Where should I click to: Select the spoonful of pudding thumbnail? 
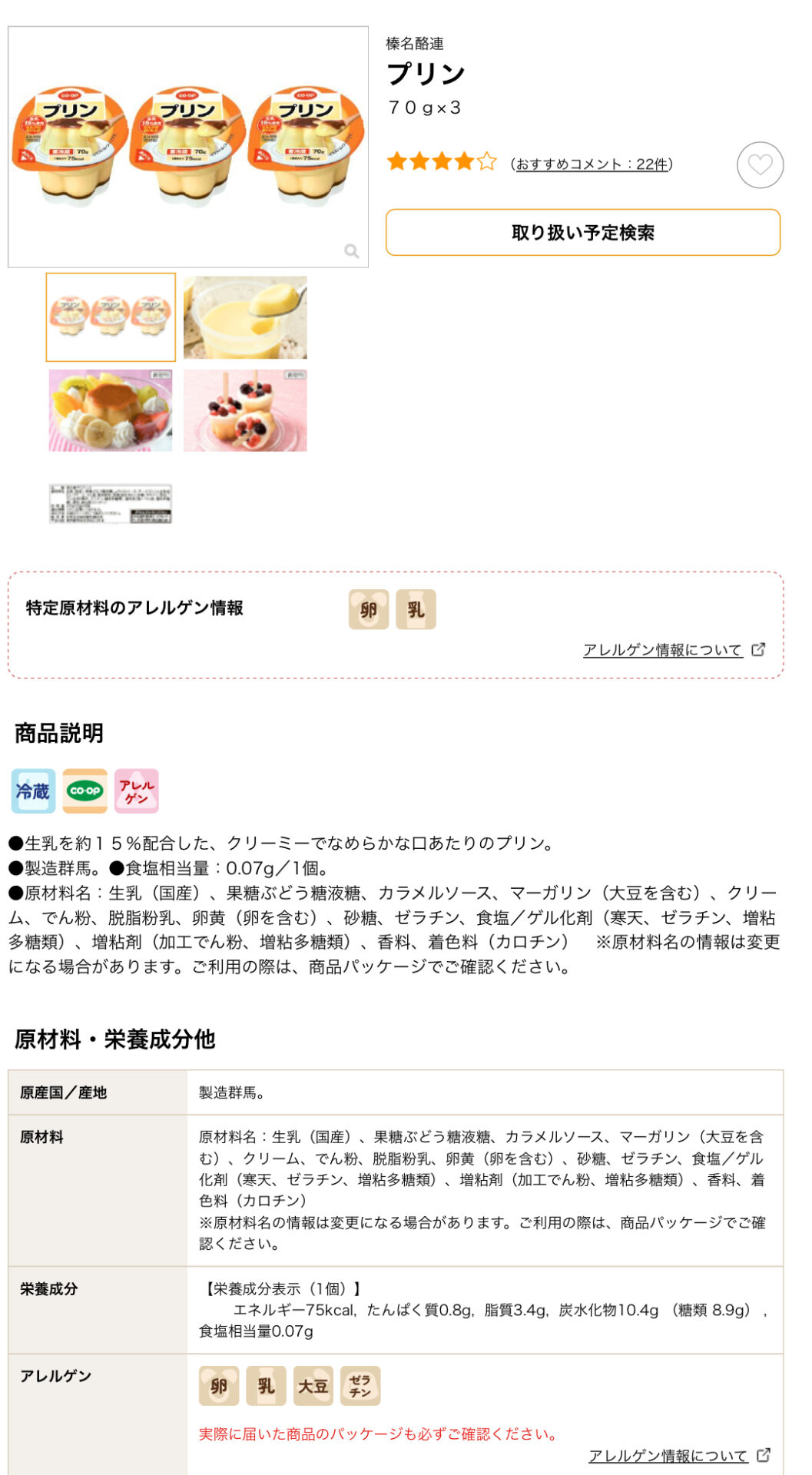click(245, 317)
